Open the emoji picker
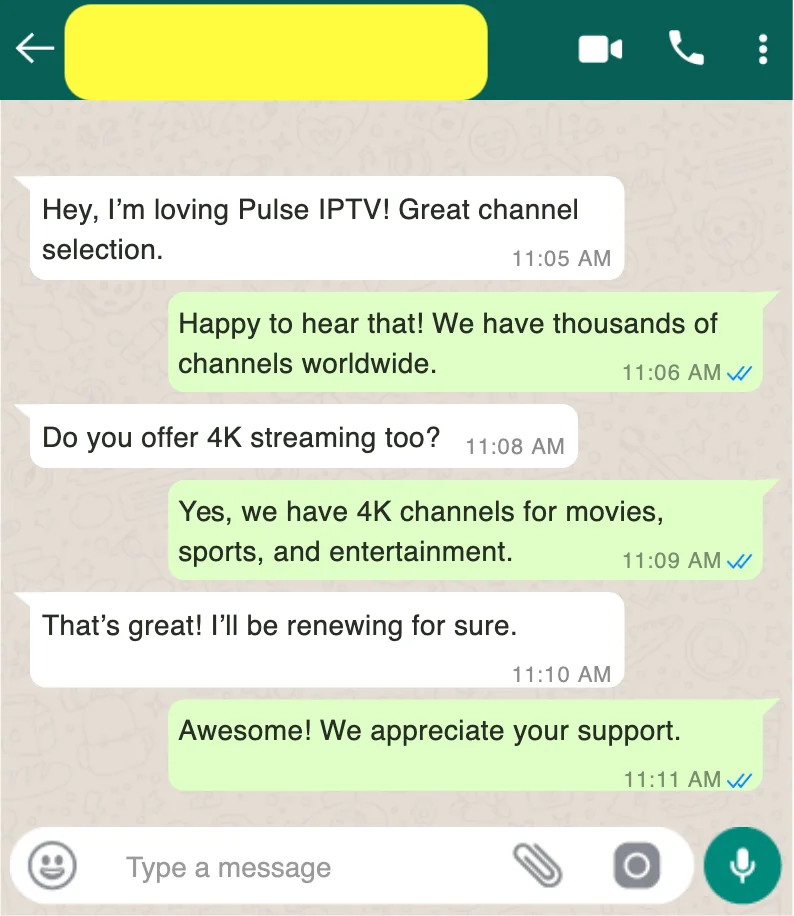Screen dimensions: 794x916 [x=52, y=866]
